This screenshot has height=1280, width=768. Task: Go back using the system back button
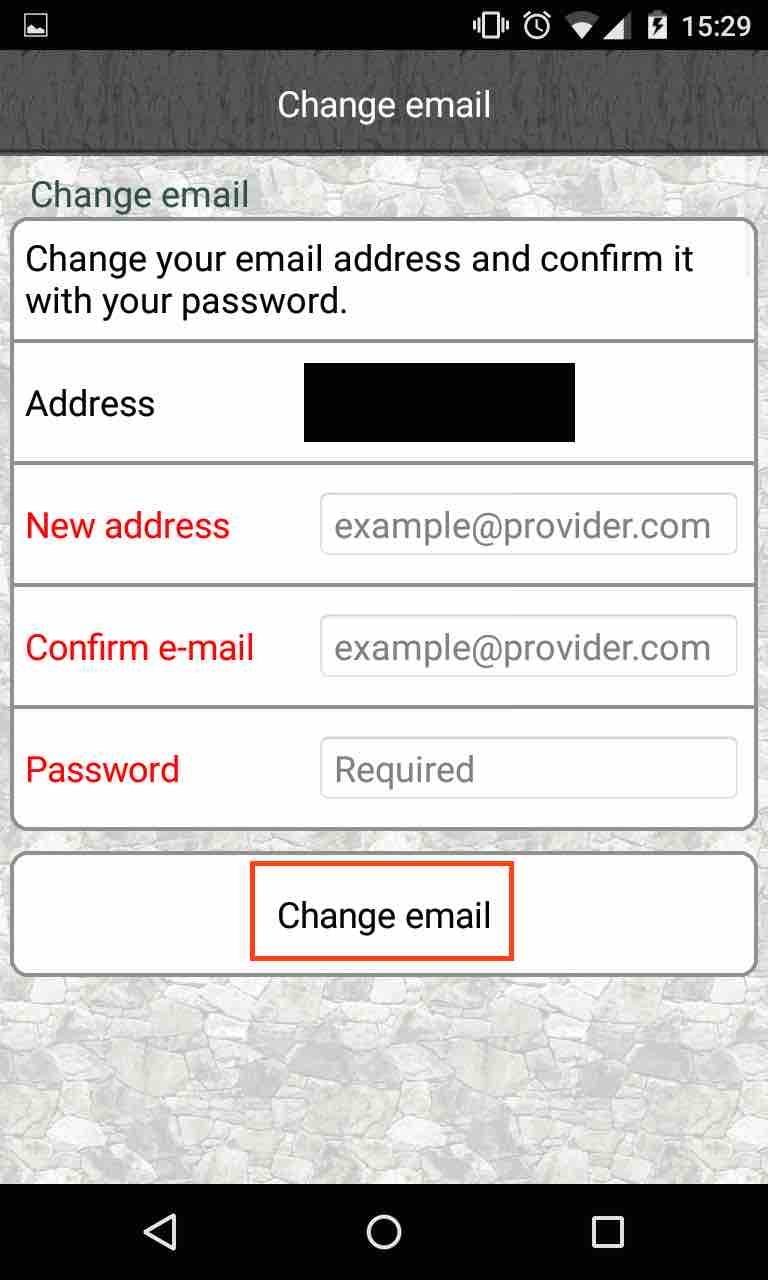[160, 1232]
